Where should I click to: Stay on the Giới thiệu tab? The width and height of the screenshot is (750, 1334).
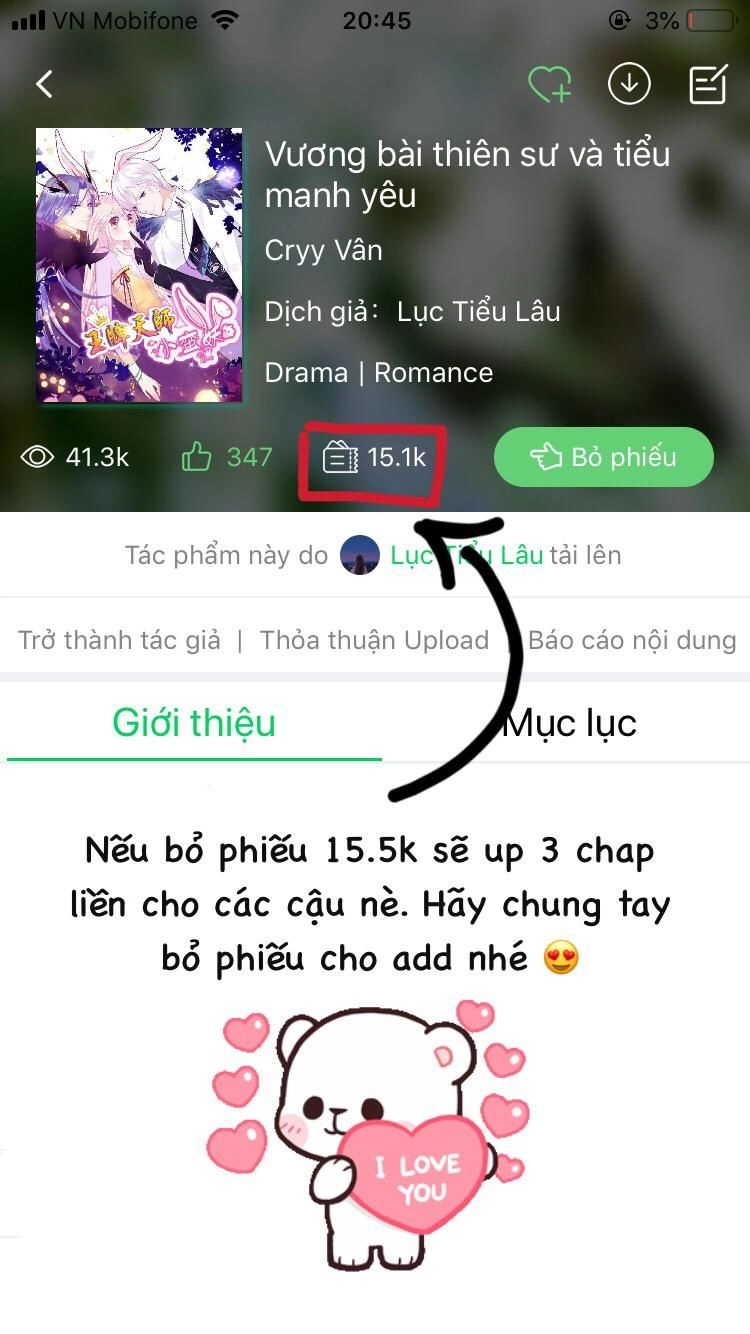pos(194,723)
